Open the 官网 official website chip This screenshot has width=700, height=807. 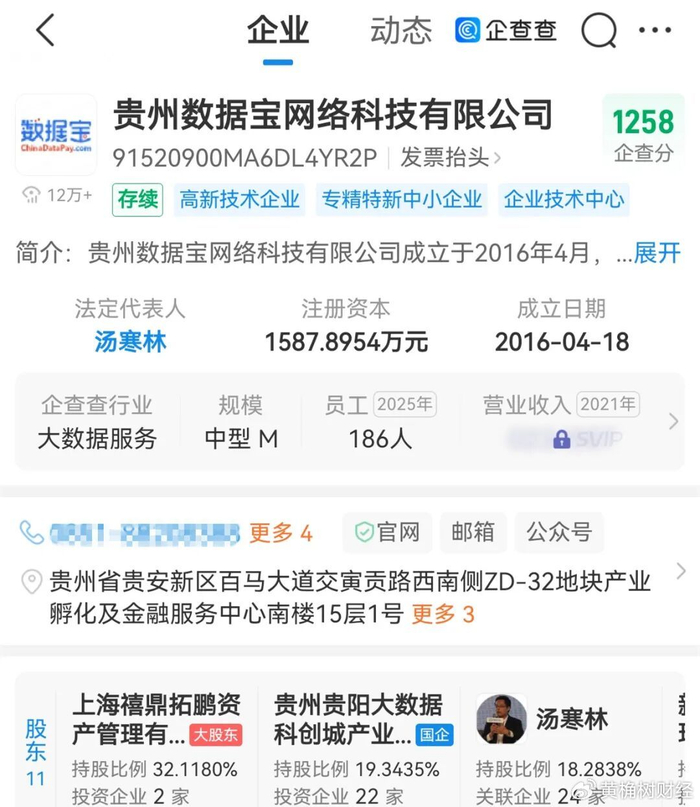(x=388, y=532)
